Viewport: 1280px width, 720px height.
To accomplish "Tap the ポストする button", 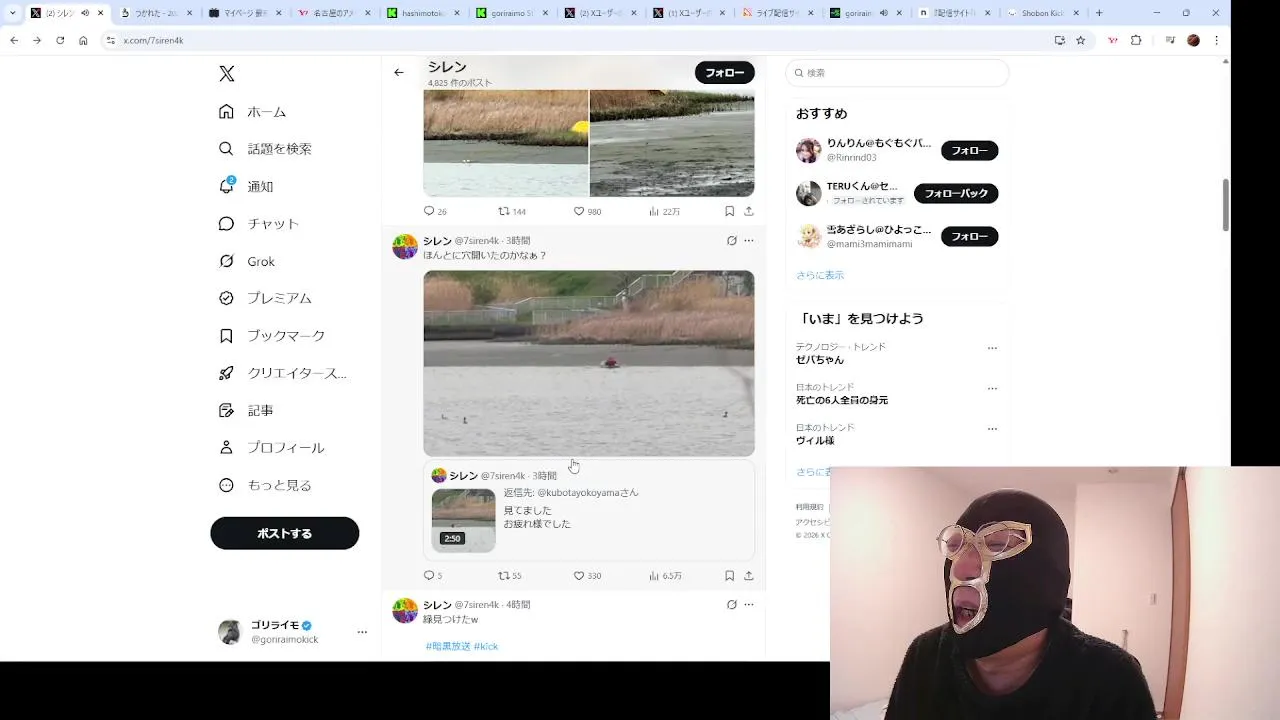I will [284, 533].
